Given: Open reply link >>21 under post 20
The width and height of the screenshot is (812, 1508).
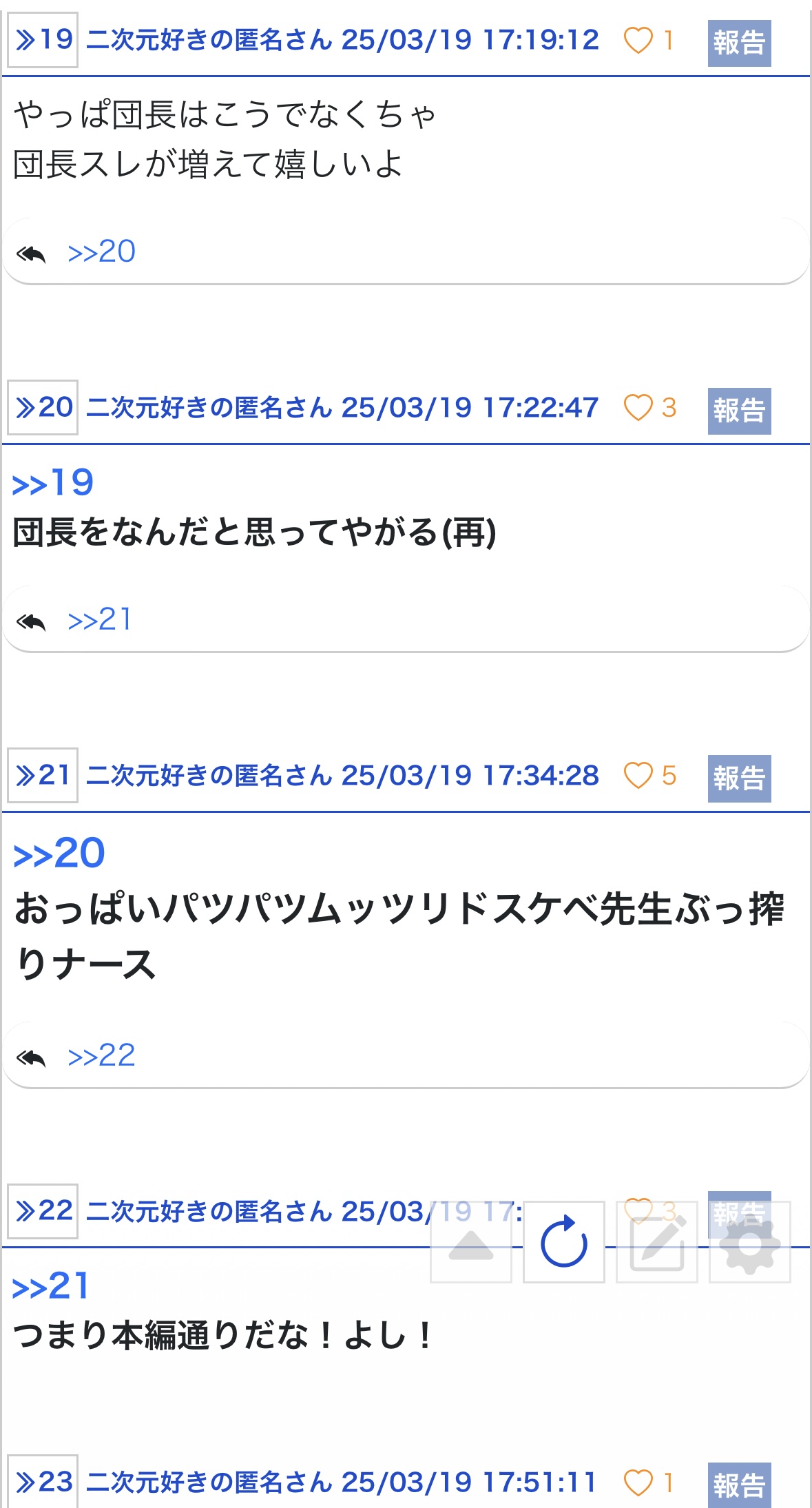Looking at the screenshot, I should pos(99,620).
